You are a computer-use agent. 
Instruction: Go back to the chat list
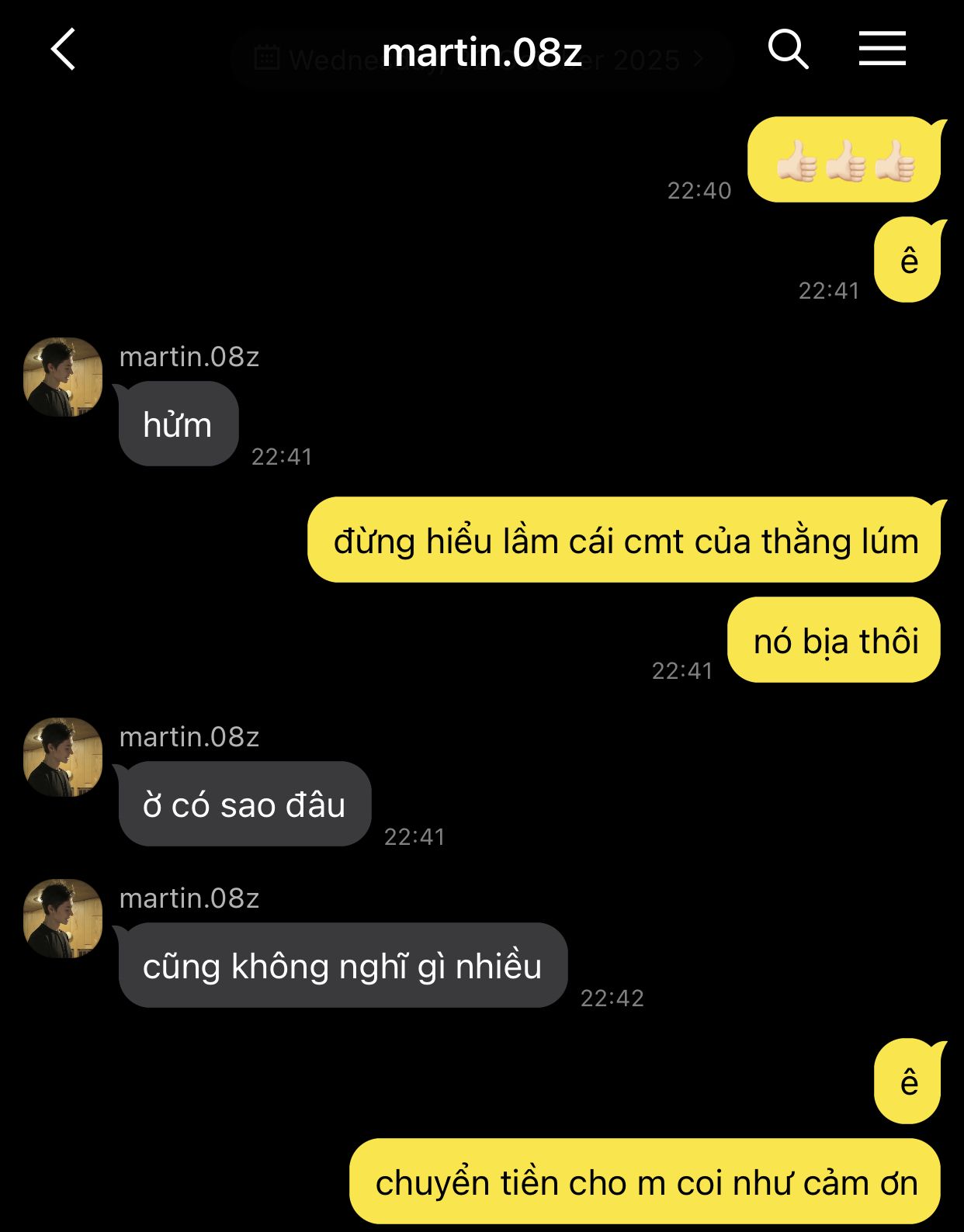(x=64, y=50)
